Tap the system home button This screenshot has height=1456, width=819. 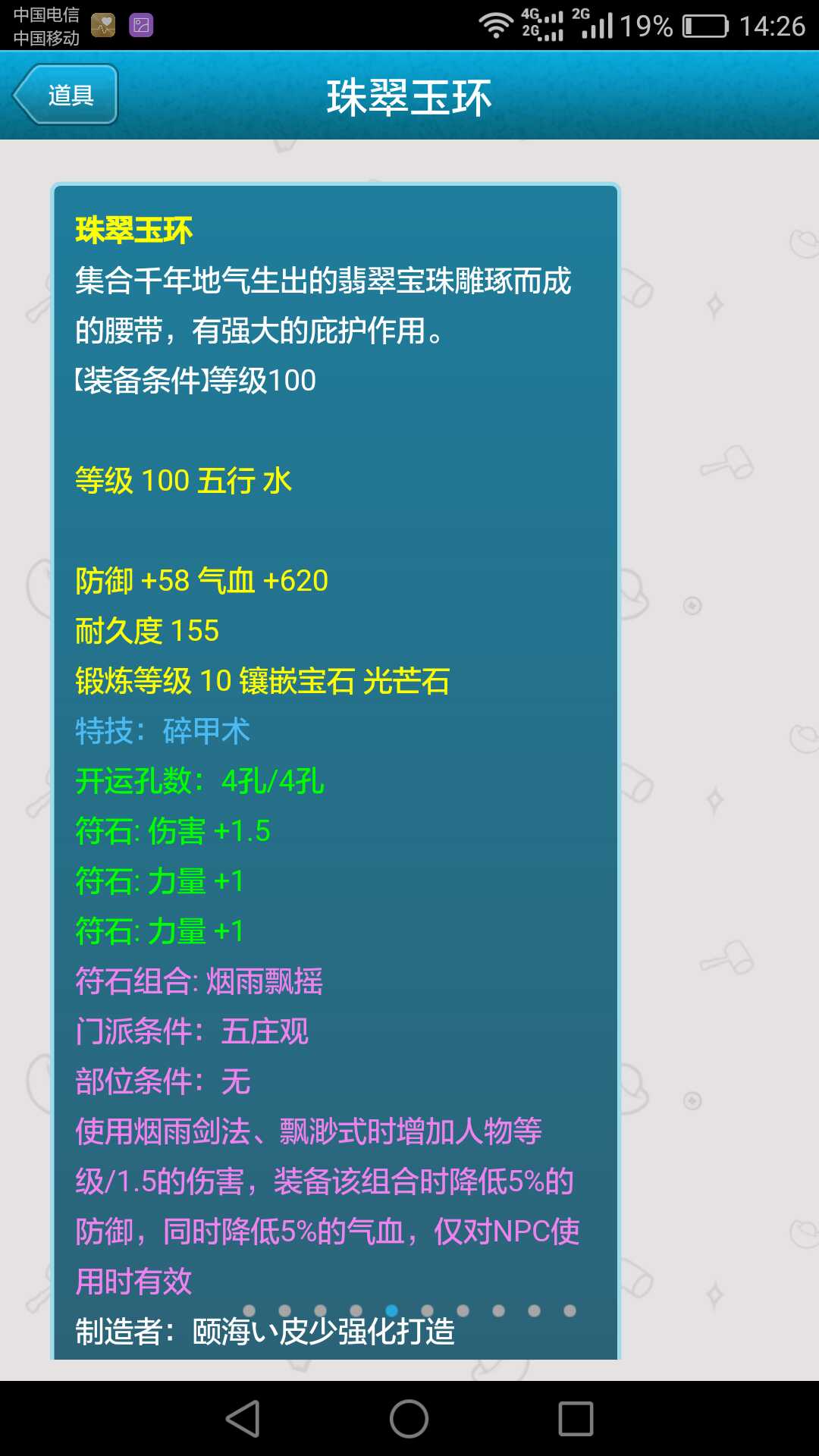pyautogui.click(x=409, y=1418)
